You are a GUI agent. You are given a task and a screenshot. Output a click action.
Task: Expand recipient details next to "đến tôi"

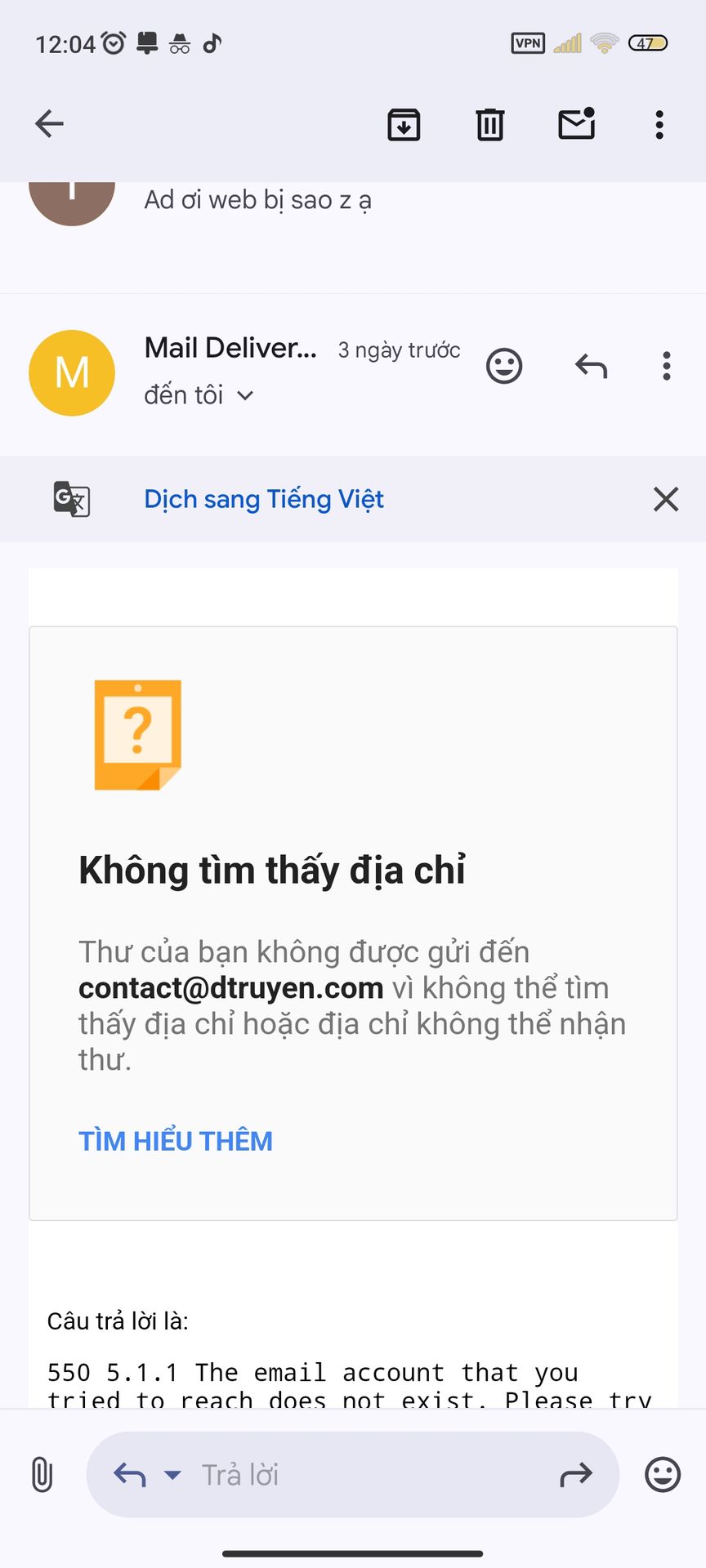(245, 396)
